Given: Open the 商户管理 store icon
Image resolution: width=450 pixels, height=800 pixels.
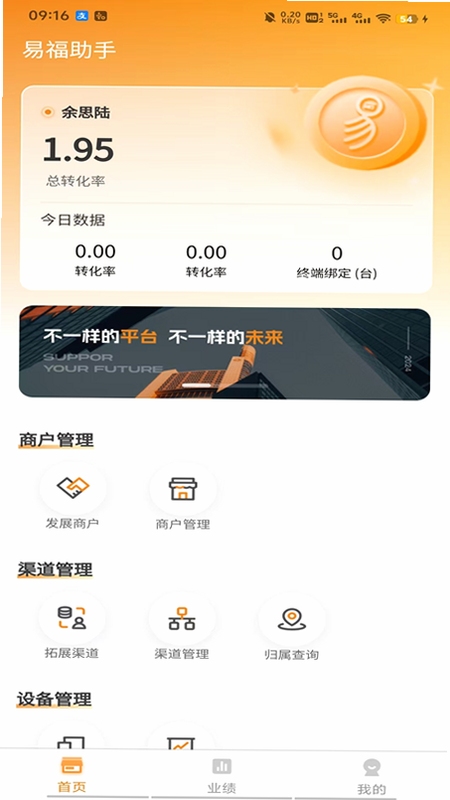Looking at the screenshot, I should [183, 488].
